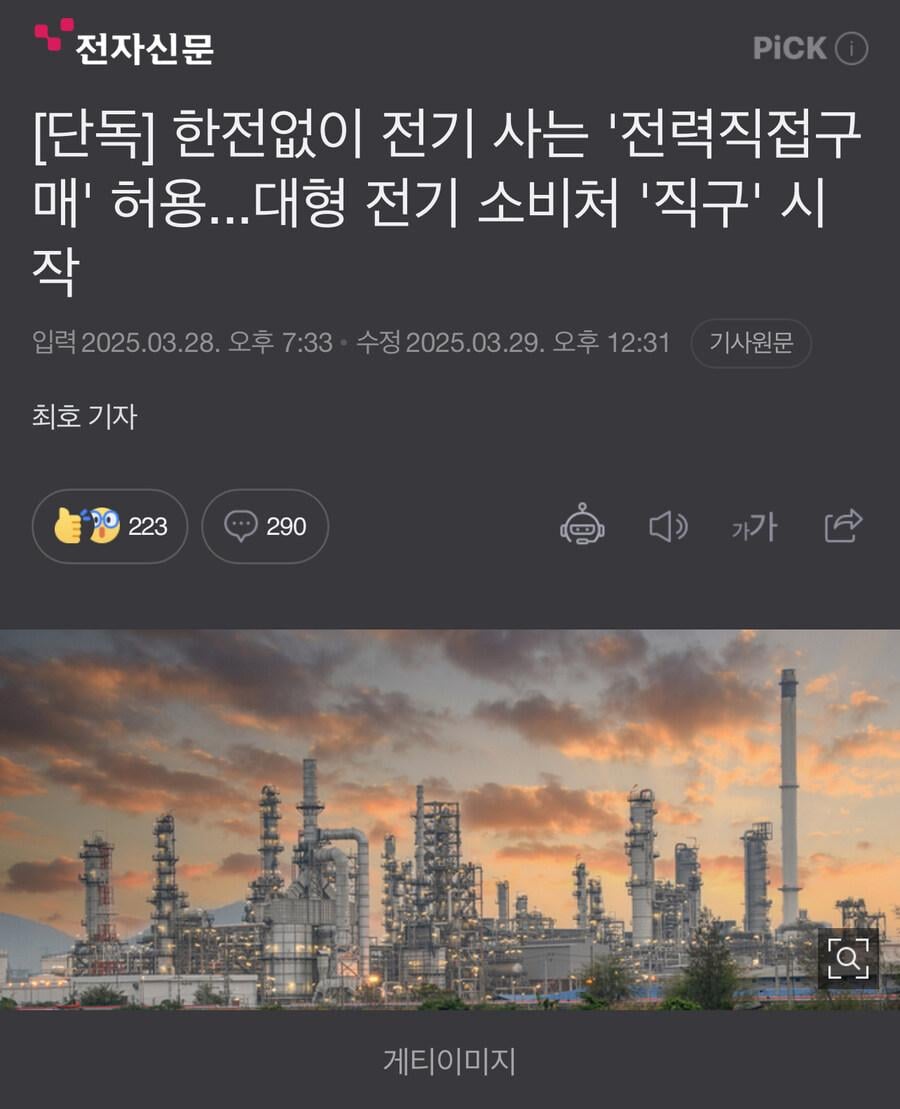Change the font size with 가가

[754, 527]
